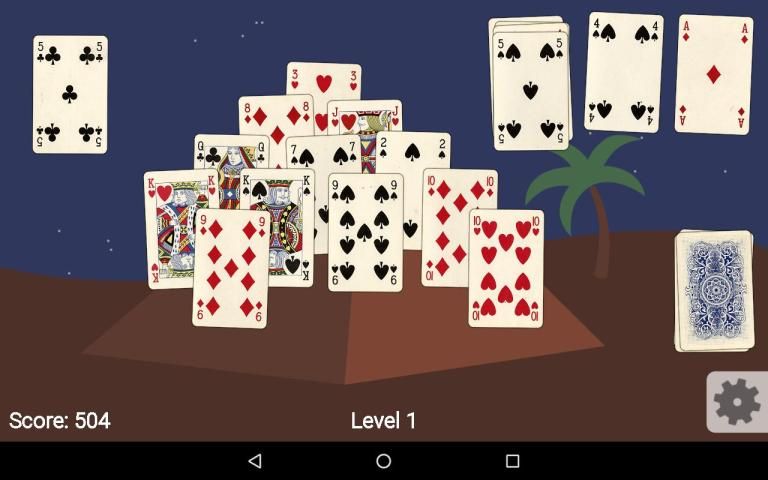The height and width of the screenshot is (480, 768).
Task: Tap the 10 of hearts on the pyramid
Action: click(505, 267)
